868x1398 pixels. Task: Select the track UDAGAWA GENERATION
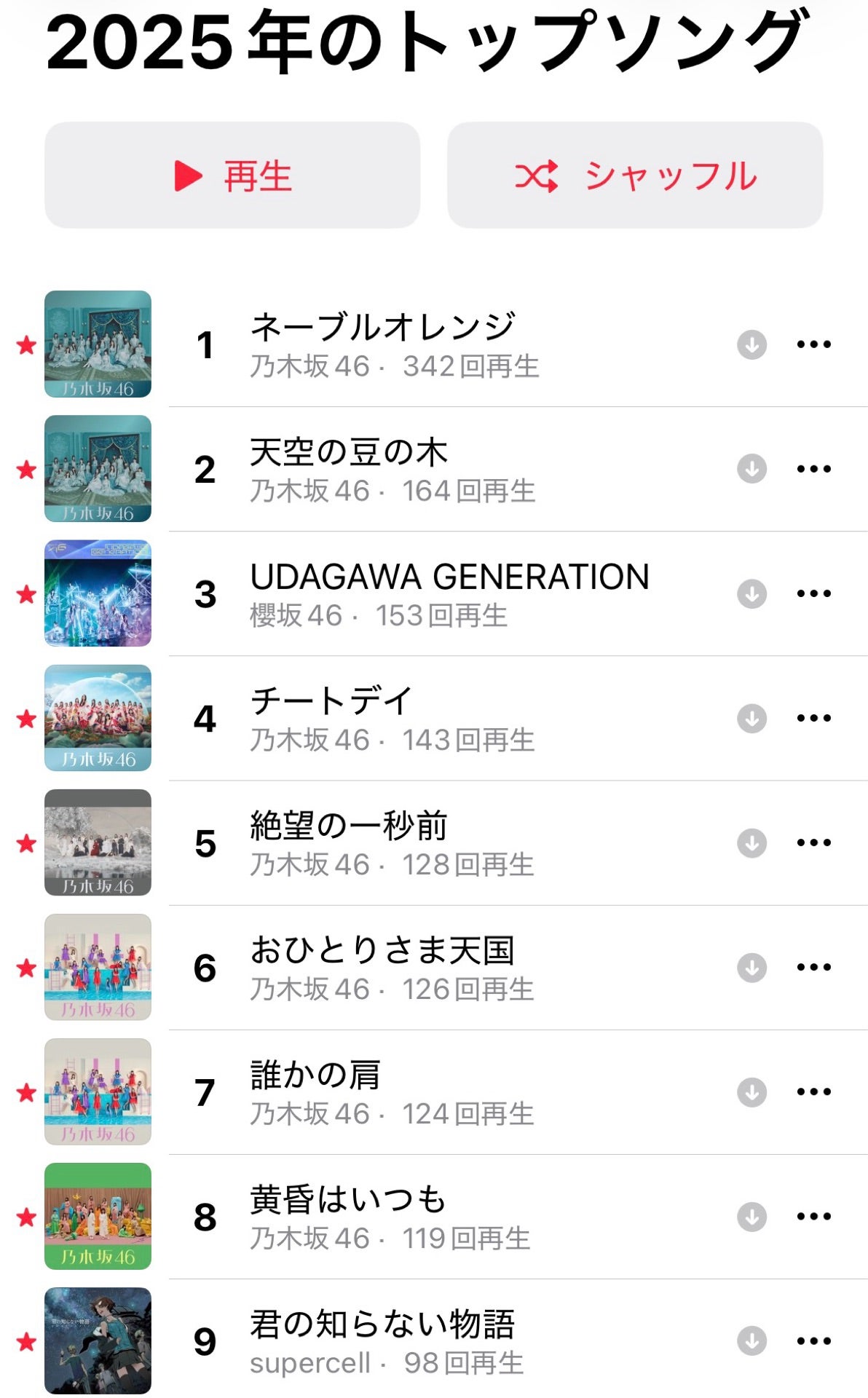tap(449, 577)
